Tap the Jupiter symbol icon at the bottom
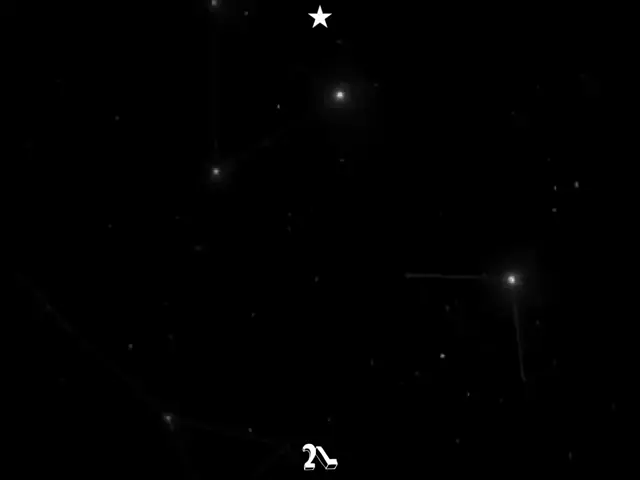The width and height of the screenshot is (640, 480). click(319, 458)
